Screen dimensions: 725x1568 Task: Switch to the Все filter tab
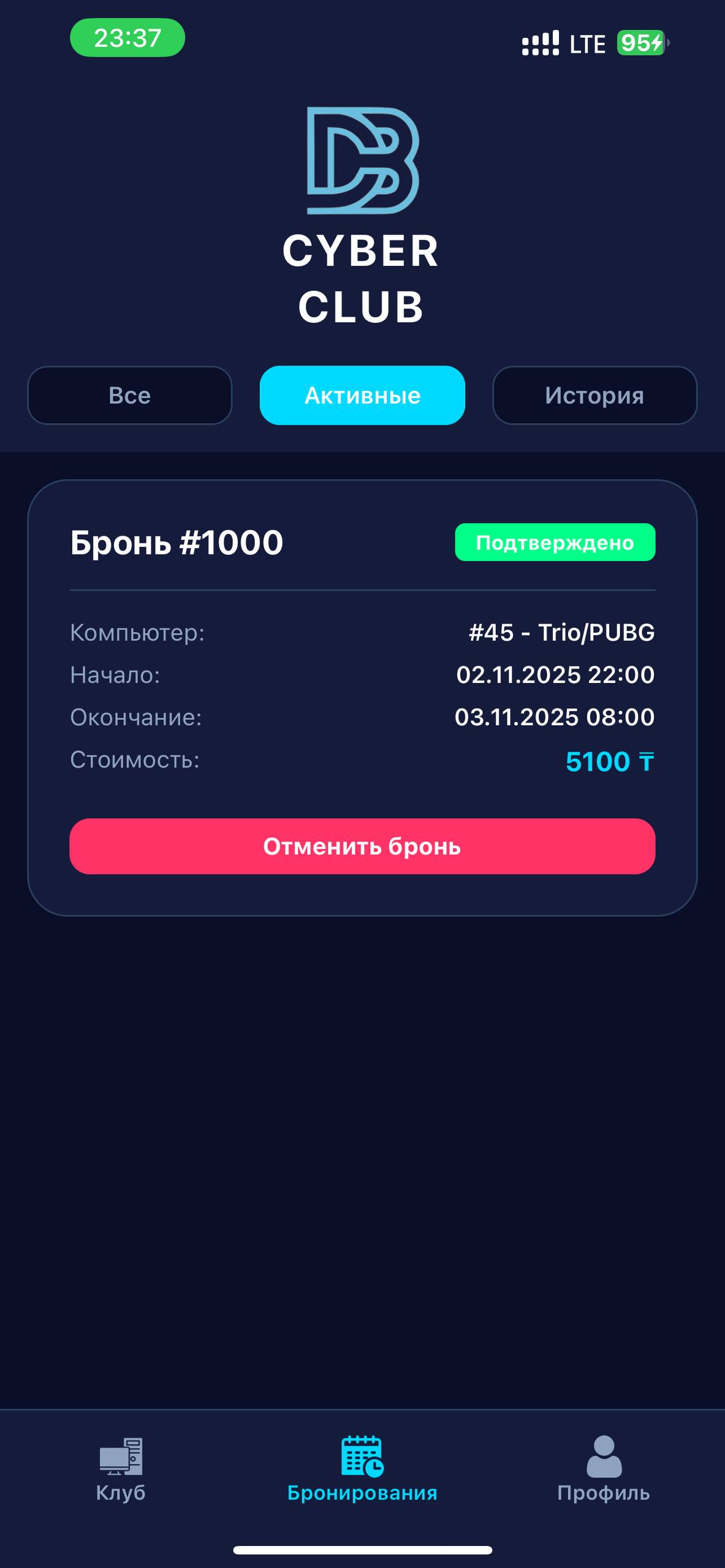click(x=129, y=395)
